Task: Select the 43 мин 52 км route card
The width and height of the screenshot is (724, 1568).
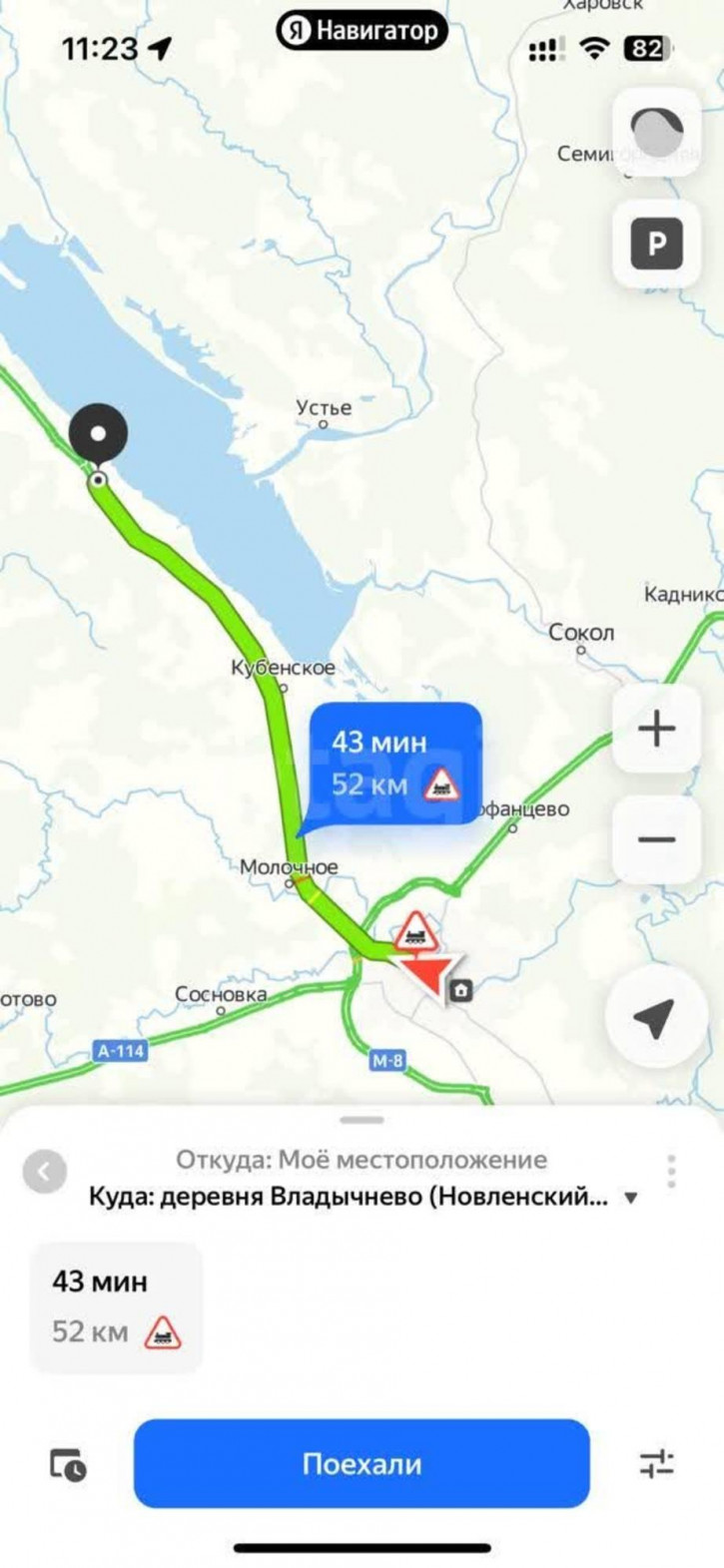Action: coord(116,1307)
